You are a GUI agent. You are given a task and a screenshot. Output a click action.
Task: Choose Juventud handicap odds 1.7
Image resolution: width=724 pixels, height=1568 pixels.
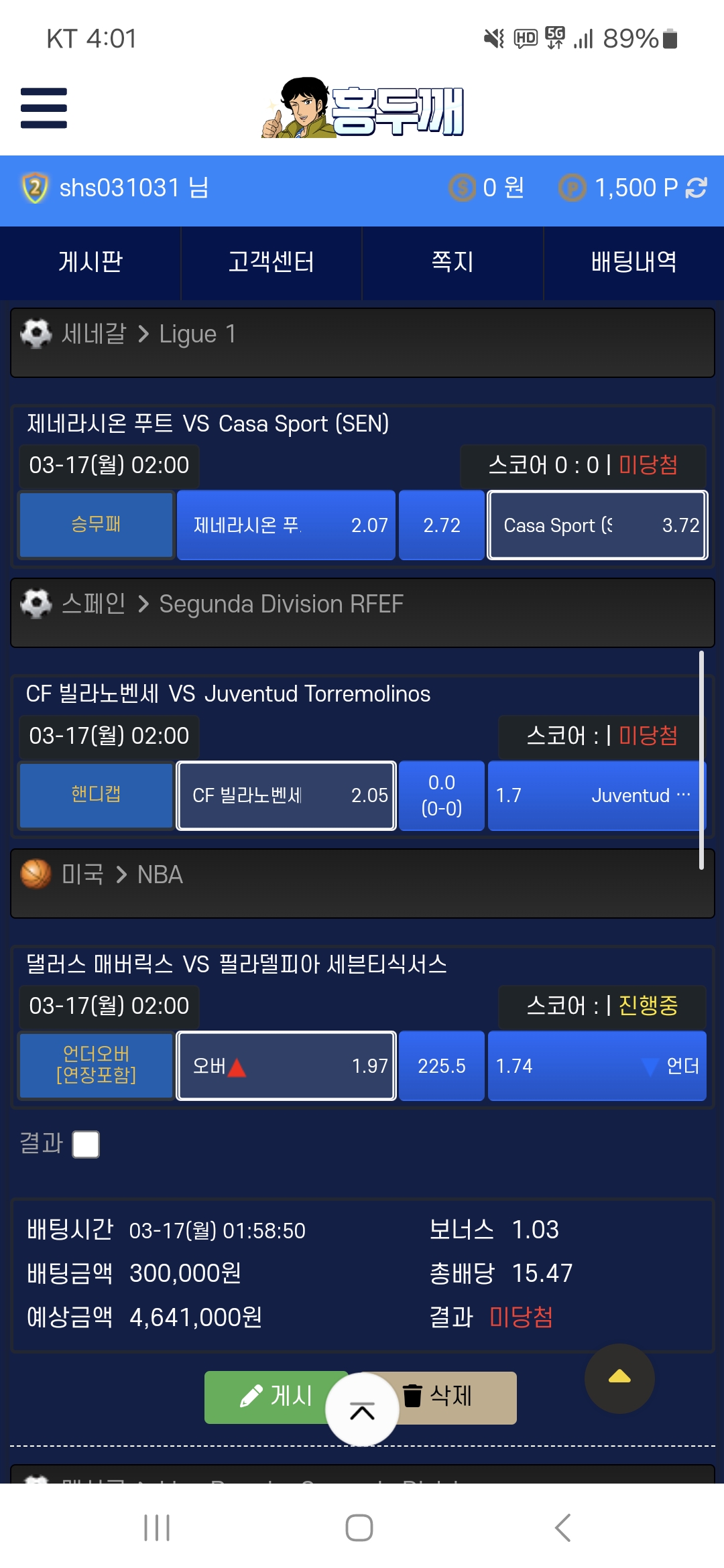(596, 795)
